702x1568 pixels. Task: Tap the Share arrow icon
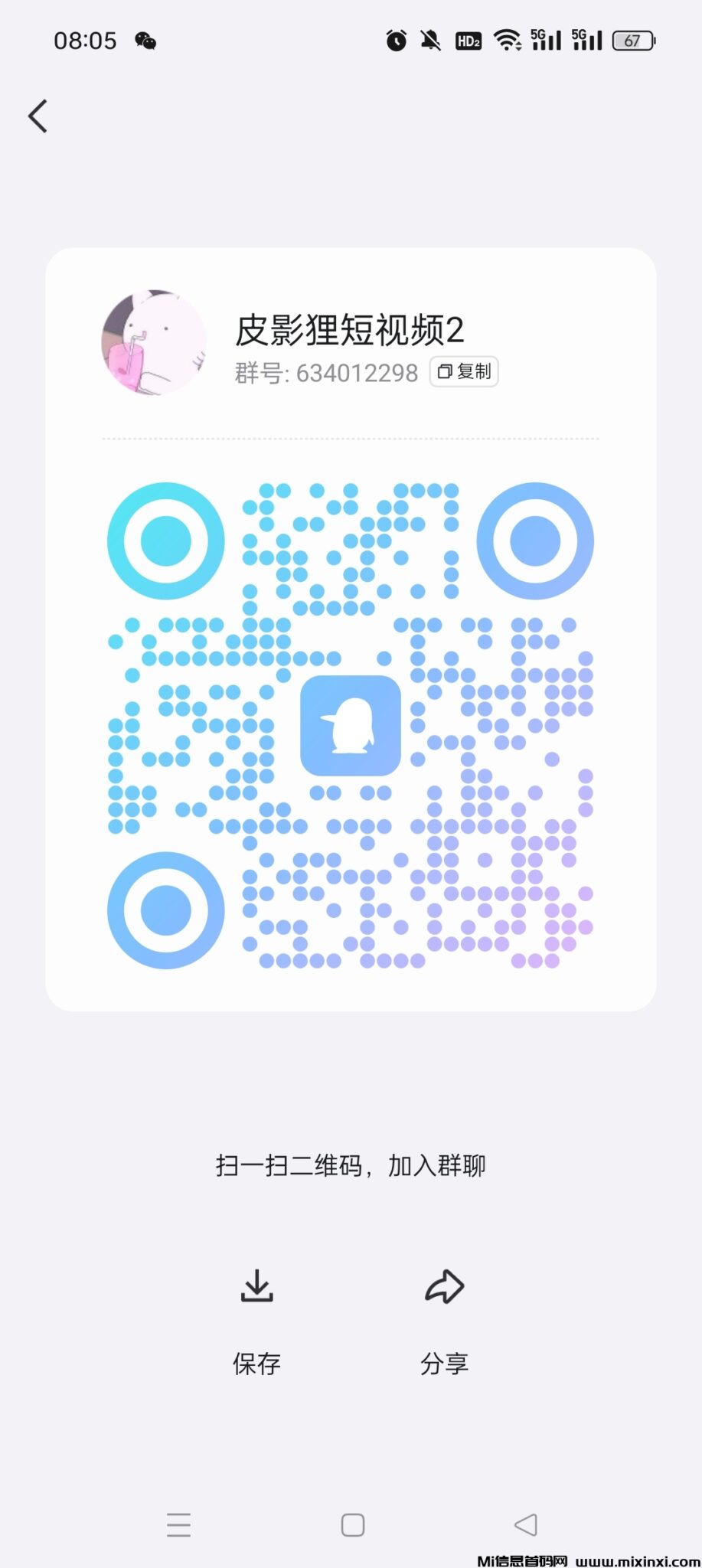tap(444, 1286)
